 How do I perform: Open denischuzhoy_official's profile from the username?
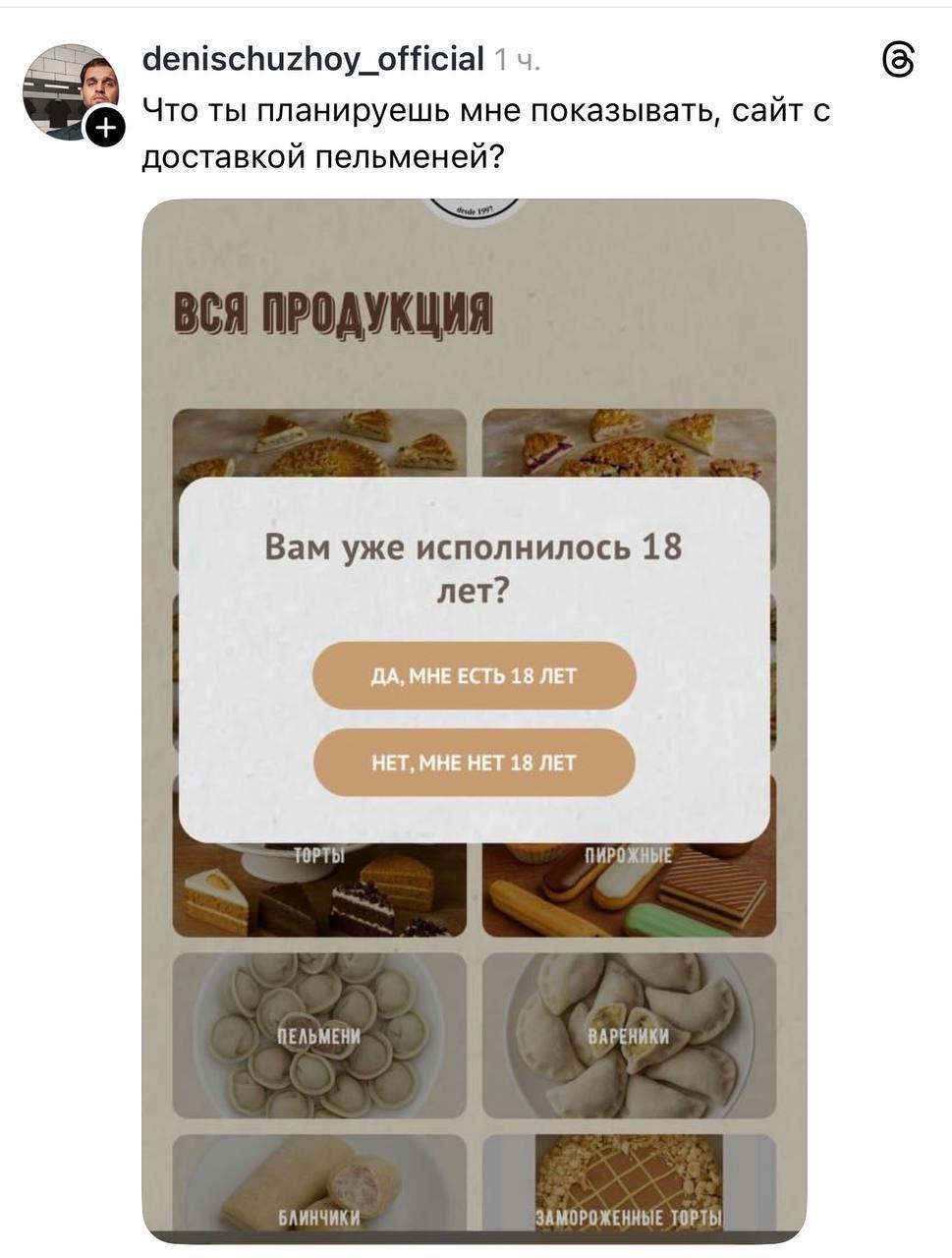(312, 60)
